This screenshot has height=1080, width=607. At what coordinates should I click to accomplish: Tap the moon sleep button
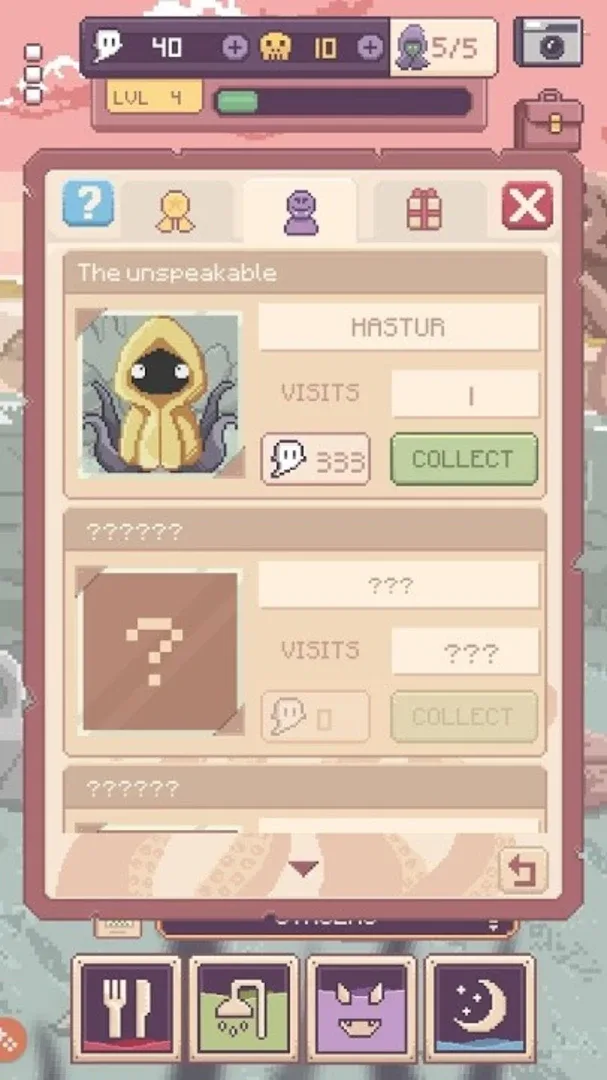point(478,1007)
